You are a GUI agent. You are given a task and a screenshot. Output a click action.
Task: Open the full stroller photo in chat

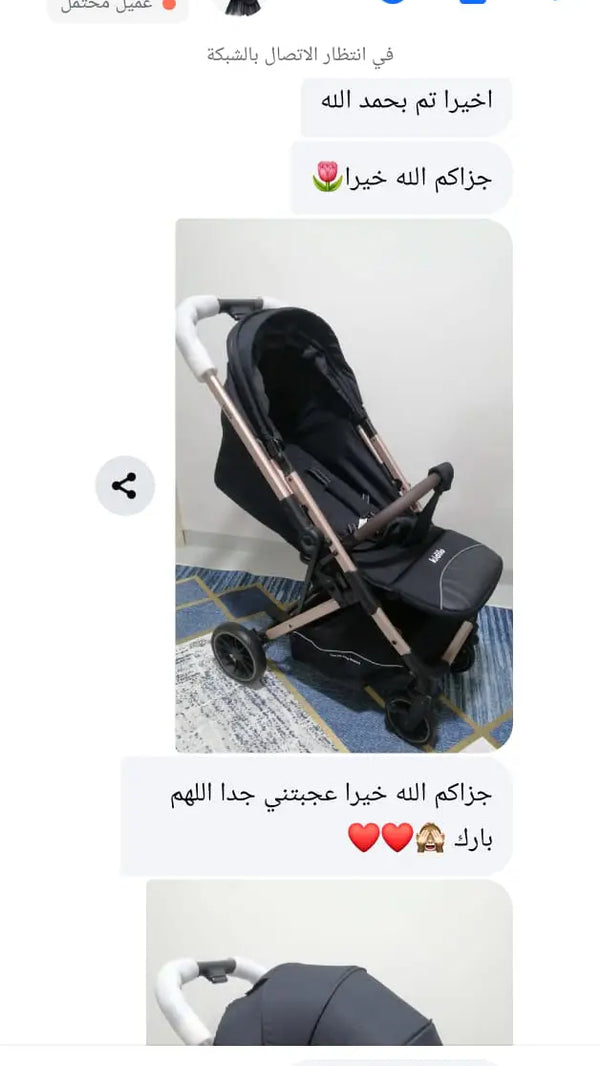344,485
